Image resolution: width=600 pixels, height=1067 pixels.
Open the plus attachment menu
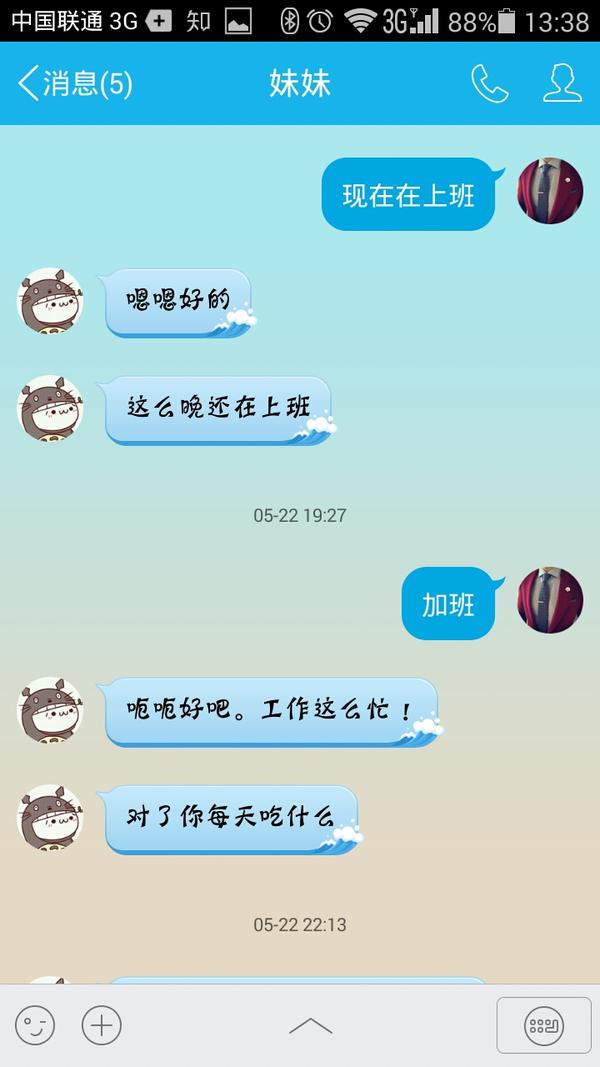pos(101,1025)
